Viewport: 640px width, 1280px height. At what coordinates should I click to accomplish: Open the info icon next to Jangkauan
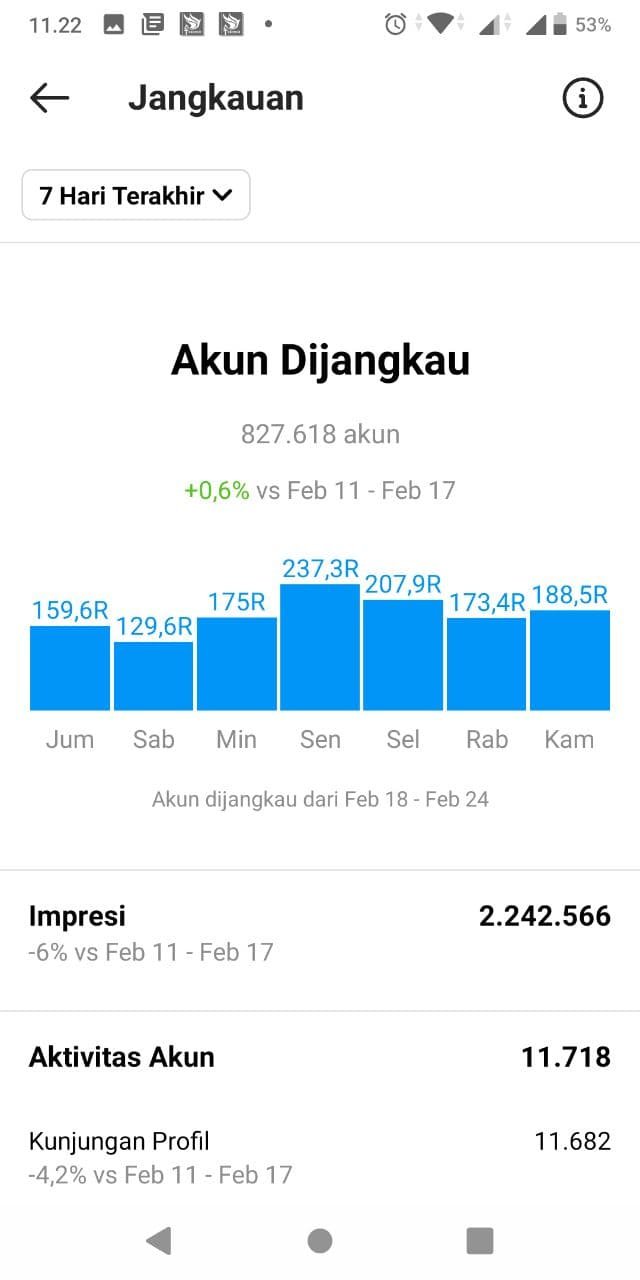pos(583,98)
